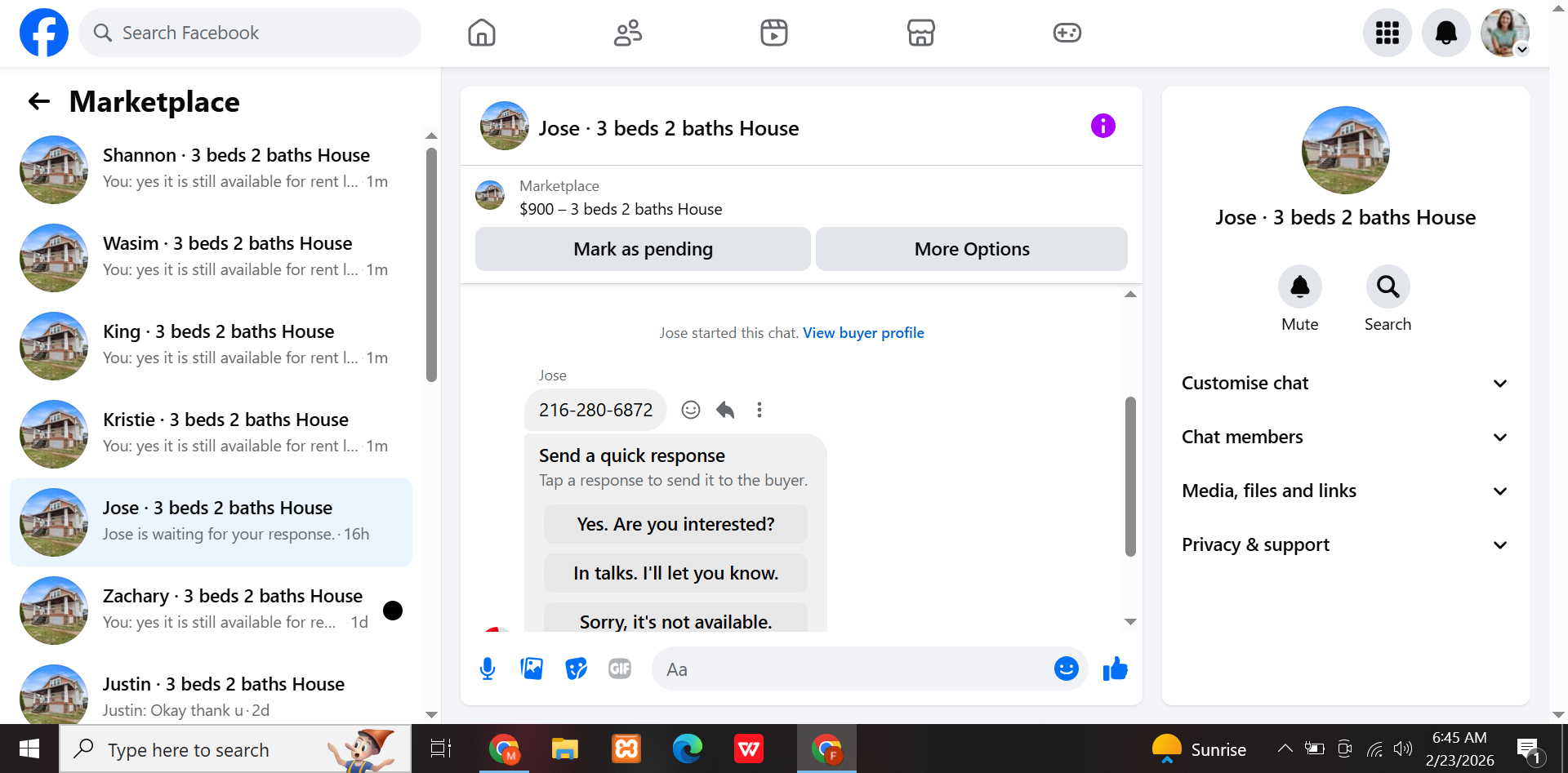Go back from Marketplace with the arrow
This screenshot has width=1568, height=773.
point(39,101)
